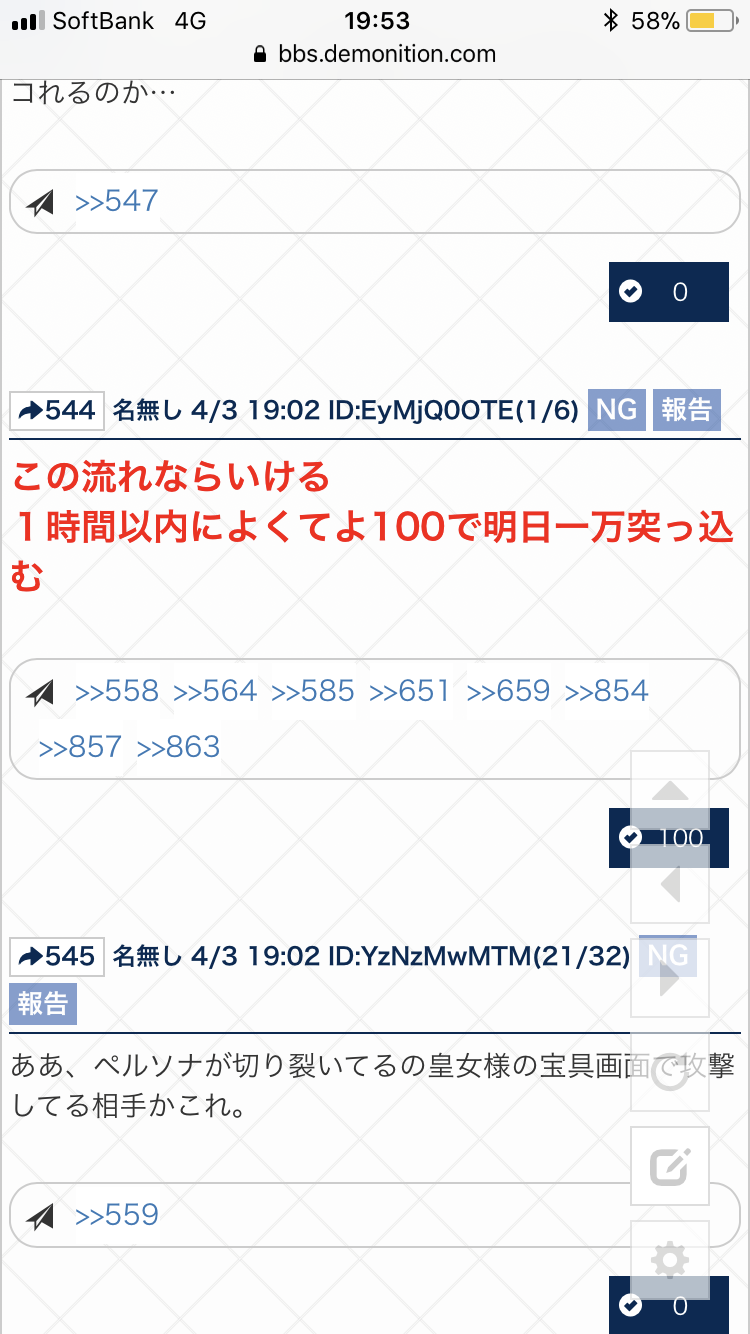The width and height of the screenshot is (750, 1334).
Task: Report post 545 with 報告 button
Action: point(43,1003)
